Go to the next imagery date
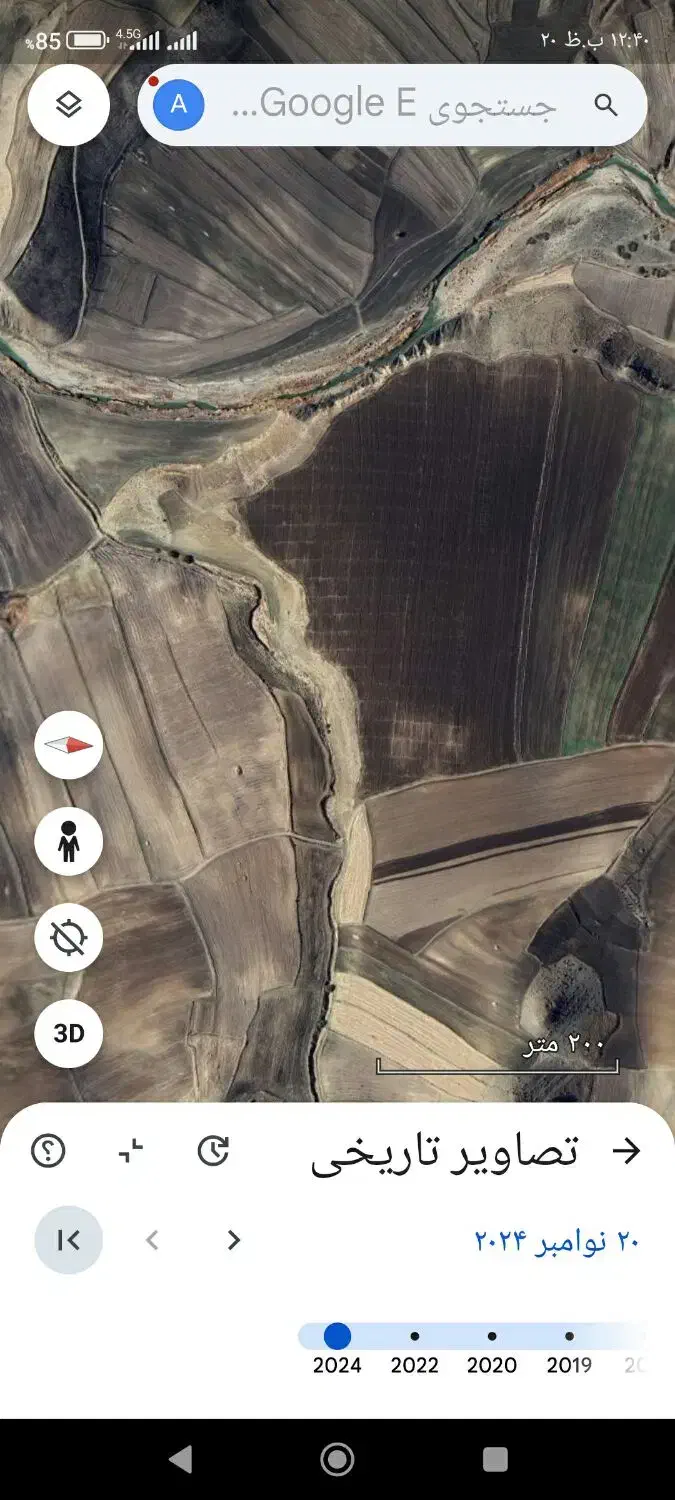Screen dimensions: 675x1500 point(234,1240)
